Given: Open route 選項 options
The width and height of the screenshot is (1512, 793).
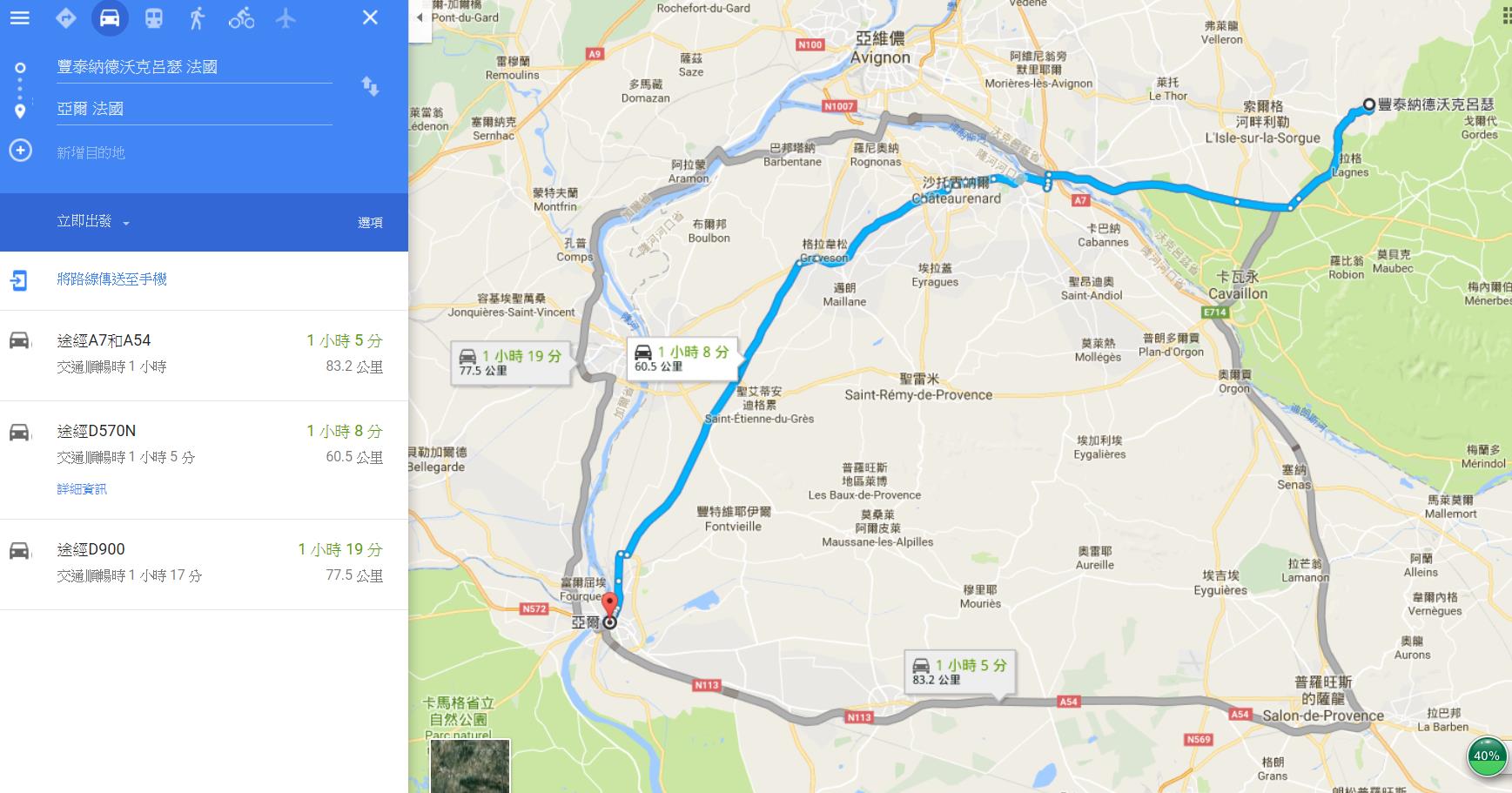Looking at the screenshot, I should click(x=370, y=223).
